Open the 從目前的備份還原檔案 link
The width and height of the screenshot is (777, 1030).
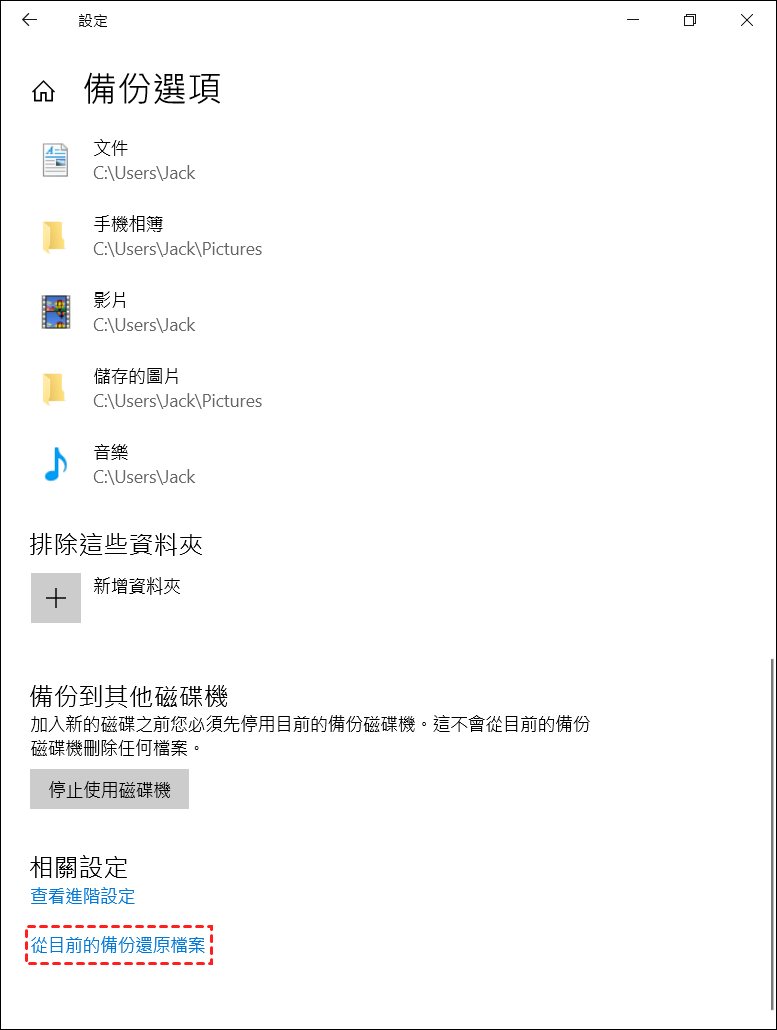coord(118,944)
